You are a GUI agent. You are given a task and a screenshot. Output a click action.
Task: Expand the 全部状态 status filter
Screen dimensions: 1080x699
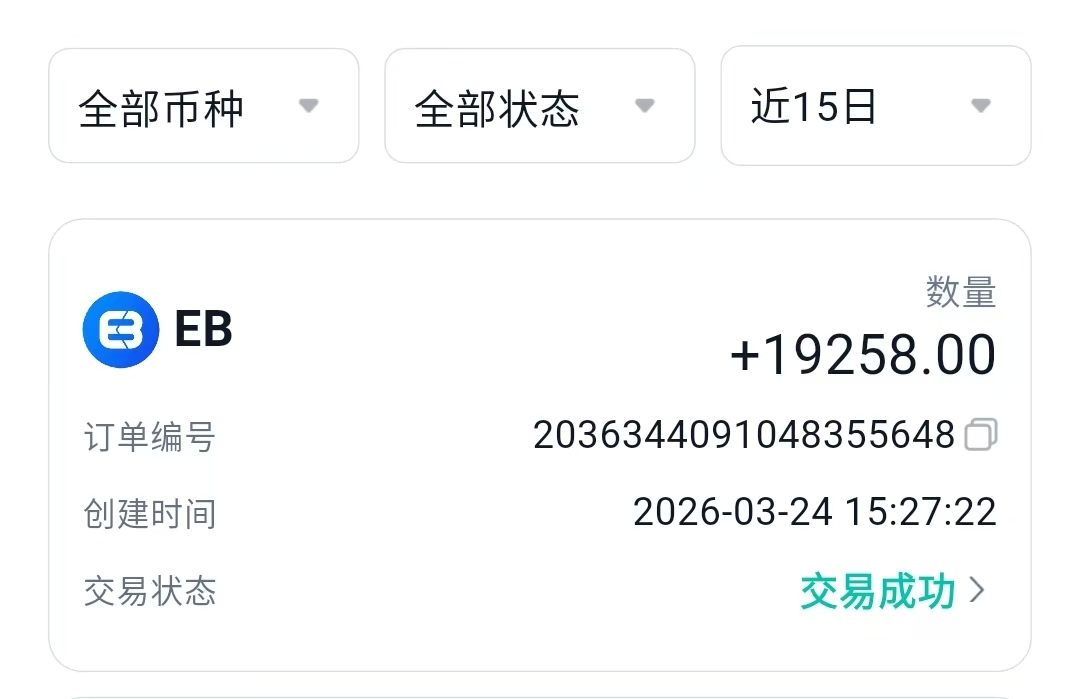coord(539,106)
